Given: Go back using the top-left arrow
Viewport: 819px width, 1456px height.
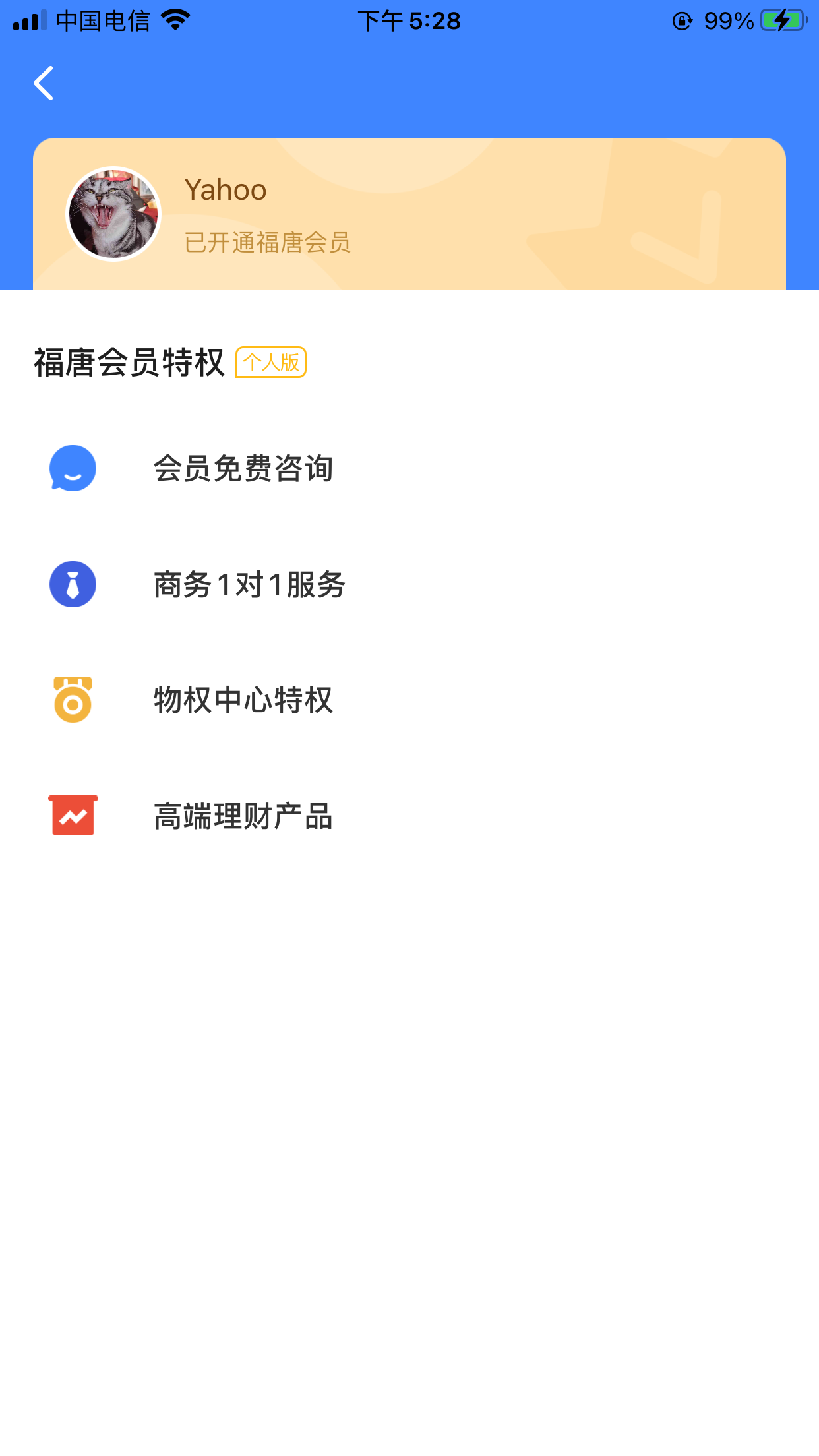Looking at the screenshot, I should tap(44, 83).
